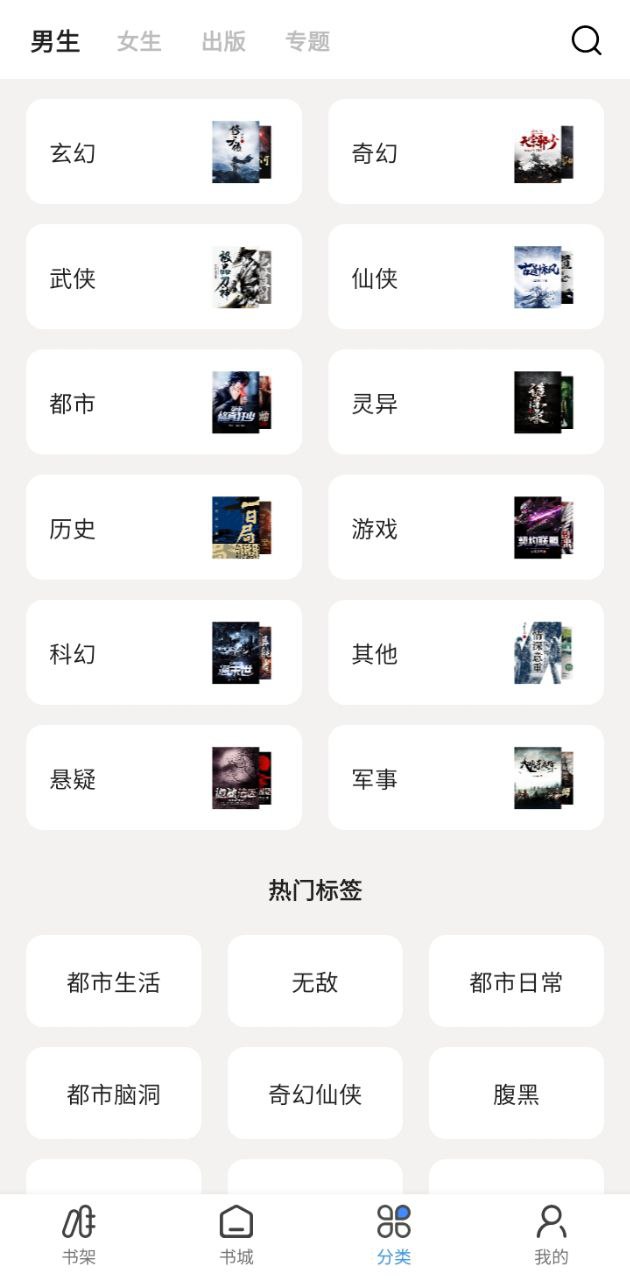Image resolution: width=630 pixels, height=1280 pixels.
Task: Tap the 无敌 hot tag
Action: pyautogui.click(x=315, y=982)
